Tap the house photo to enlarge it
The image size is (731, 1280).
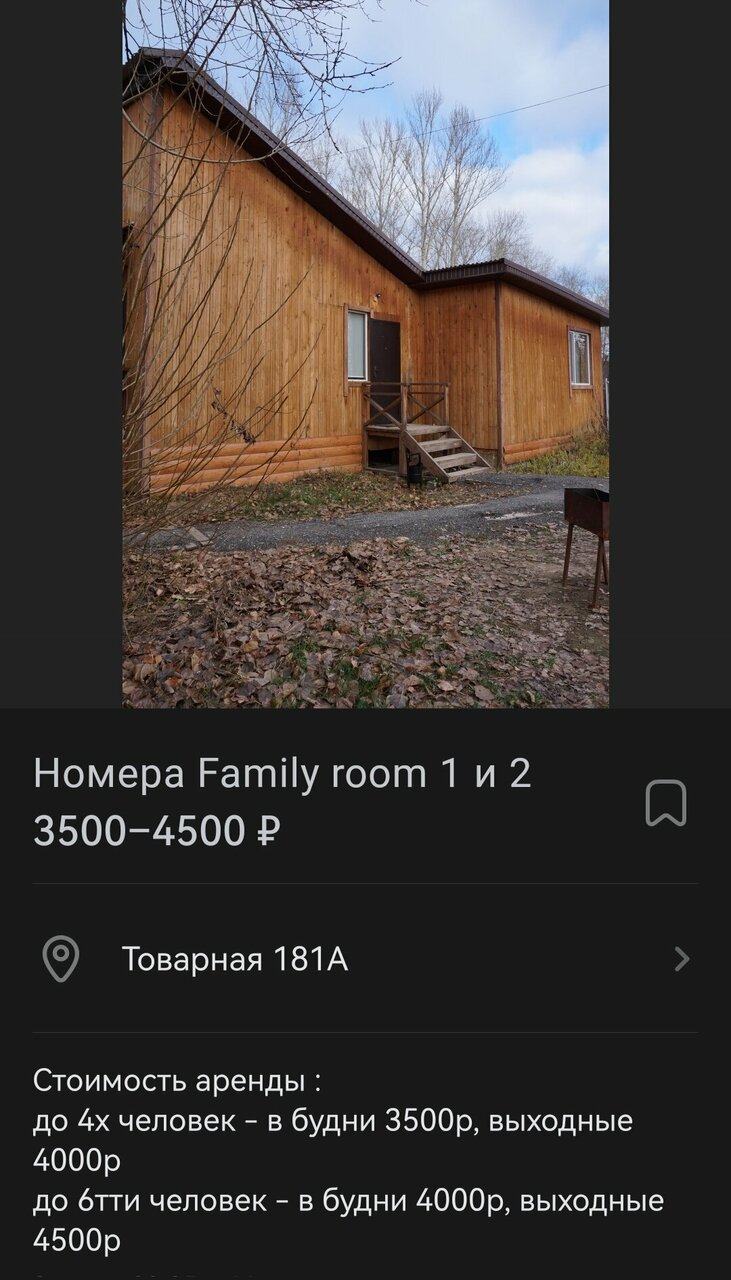pyautogui.click(x=365, y=350)
